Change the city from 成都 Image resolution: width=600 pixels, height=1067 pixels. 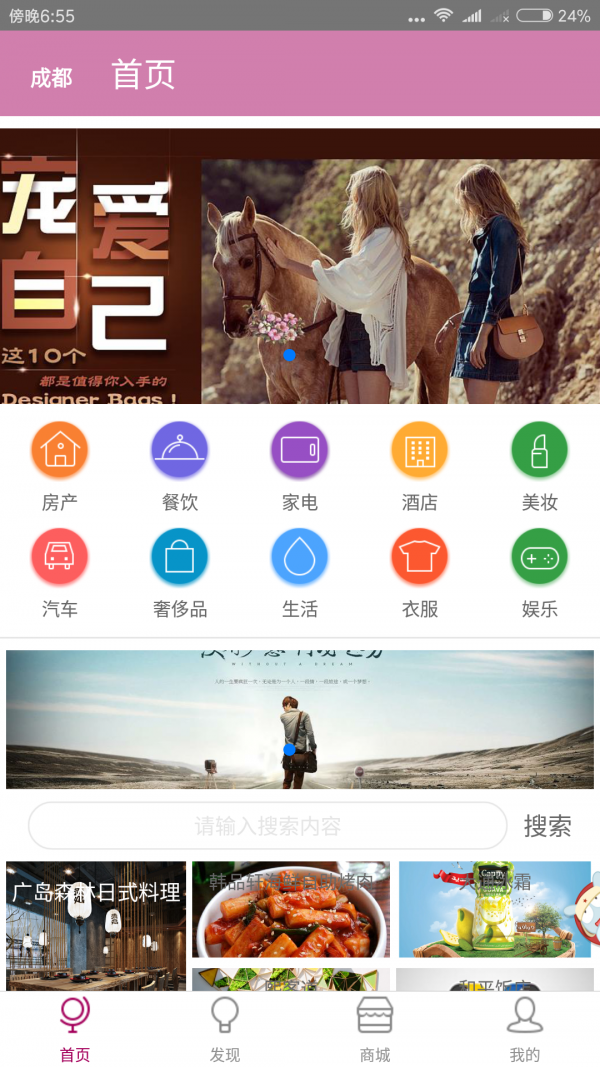[51, 77]
